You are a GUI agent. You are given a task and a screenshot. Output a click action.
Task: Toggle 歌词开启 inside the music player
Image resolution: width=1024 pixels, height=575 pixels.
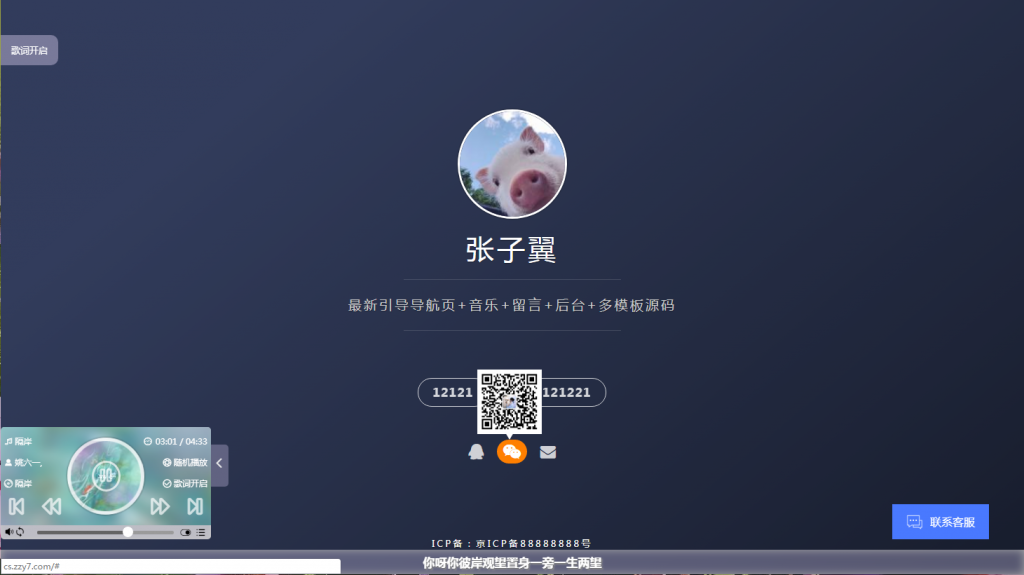click(185, 483)
